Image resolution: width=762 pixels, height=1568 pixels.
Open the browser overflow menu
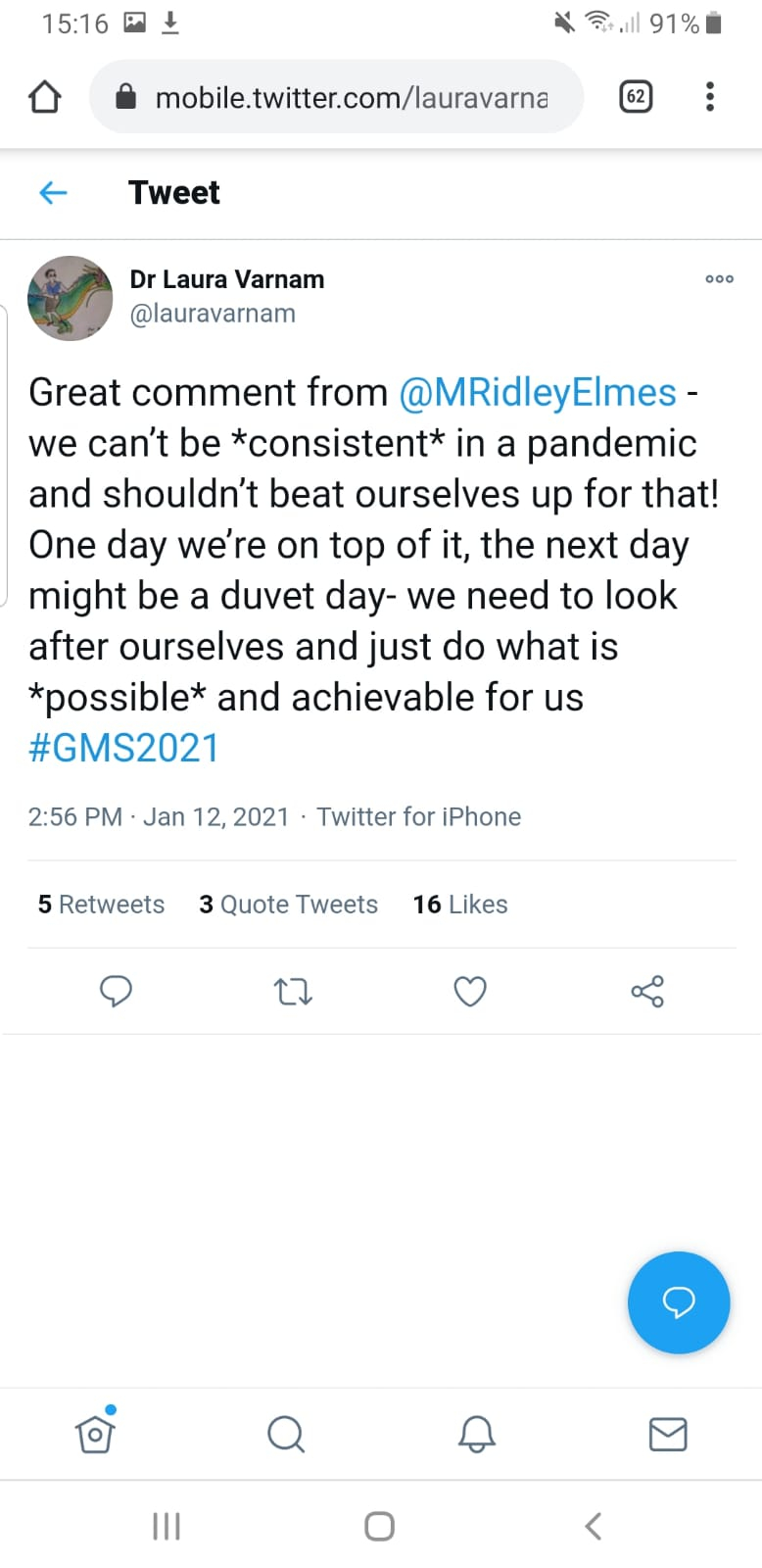pos(710,96)
